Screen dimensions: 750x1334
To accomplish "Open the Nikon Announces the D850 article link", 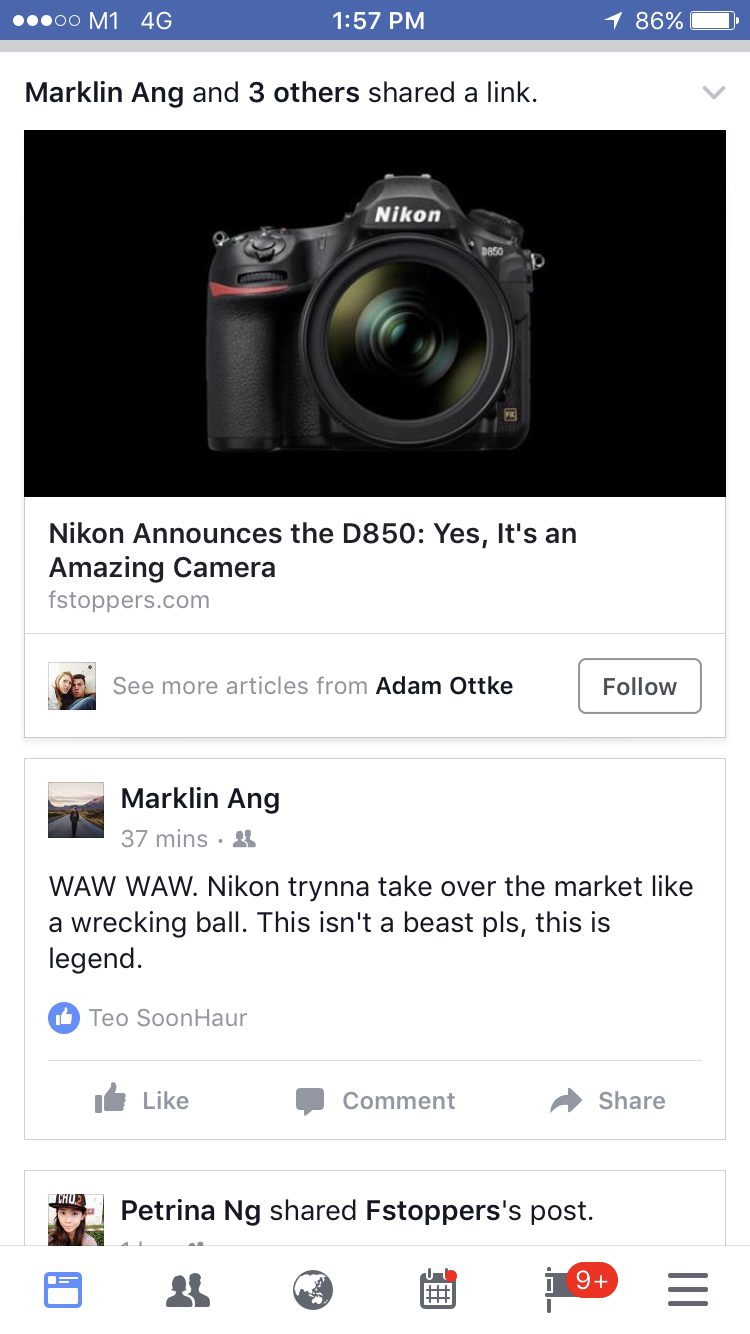I will point(312,550).
